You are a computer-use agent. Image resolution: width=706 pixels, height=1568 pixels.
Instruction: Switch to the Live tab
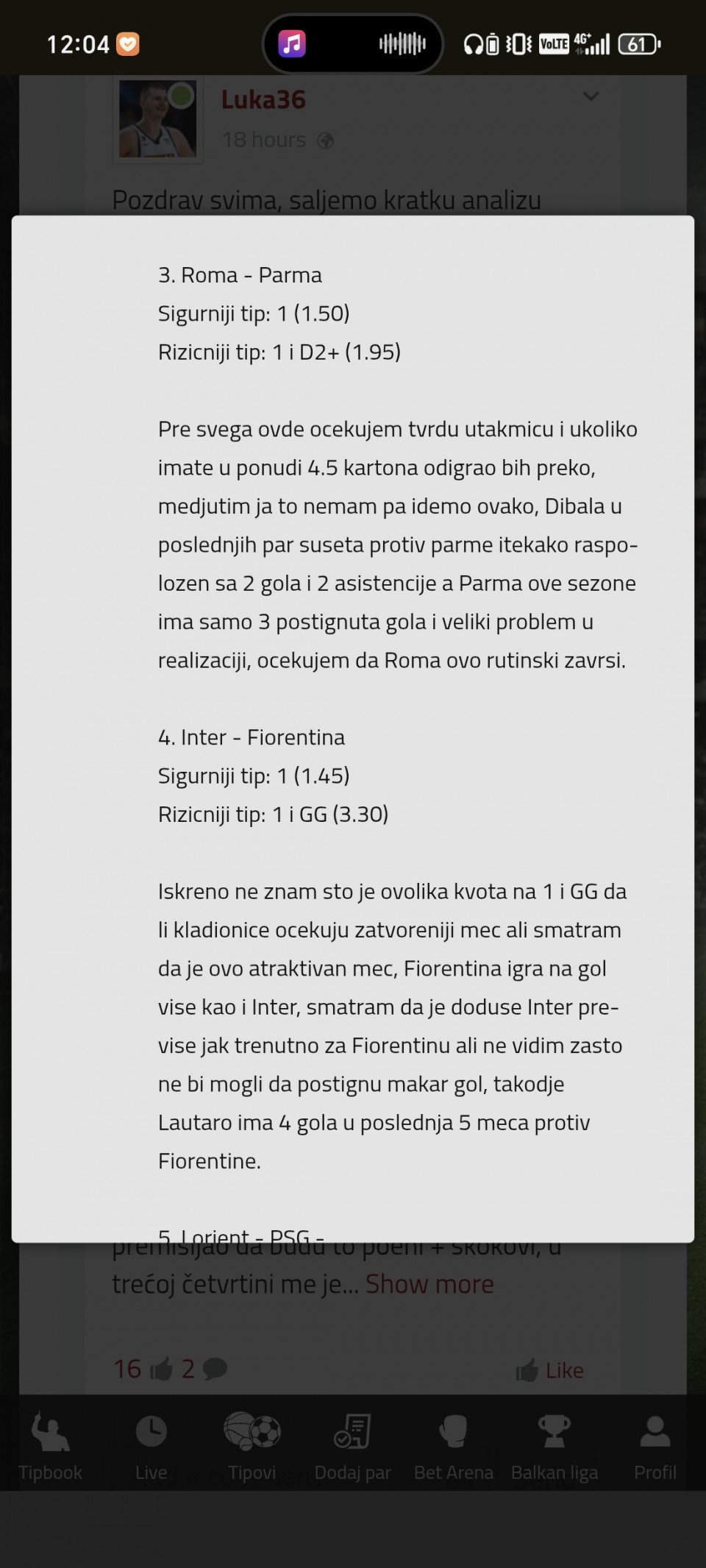(151, 1447)
